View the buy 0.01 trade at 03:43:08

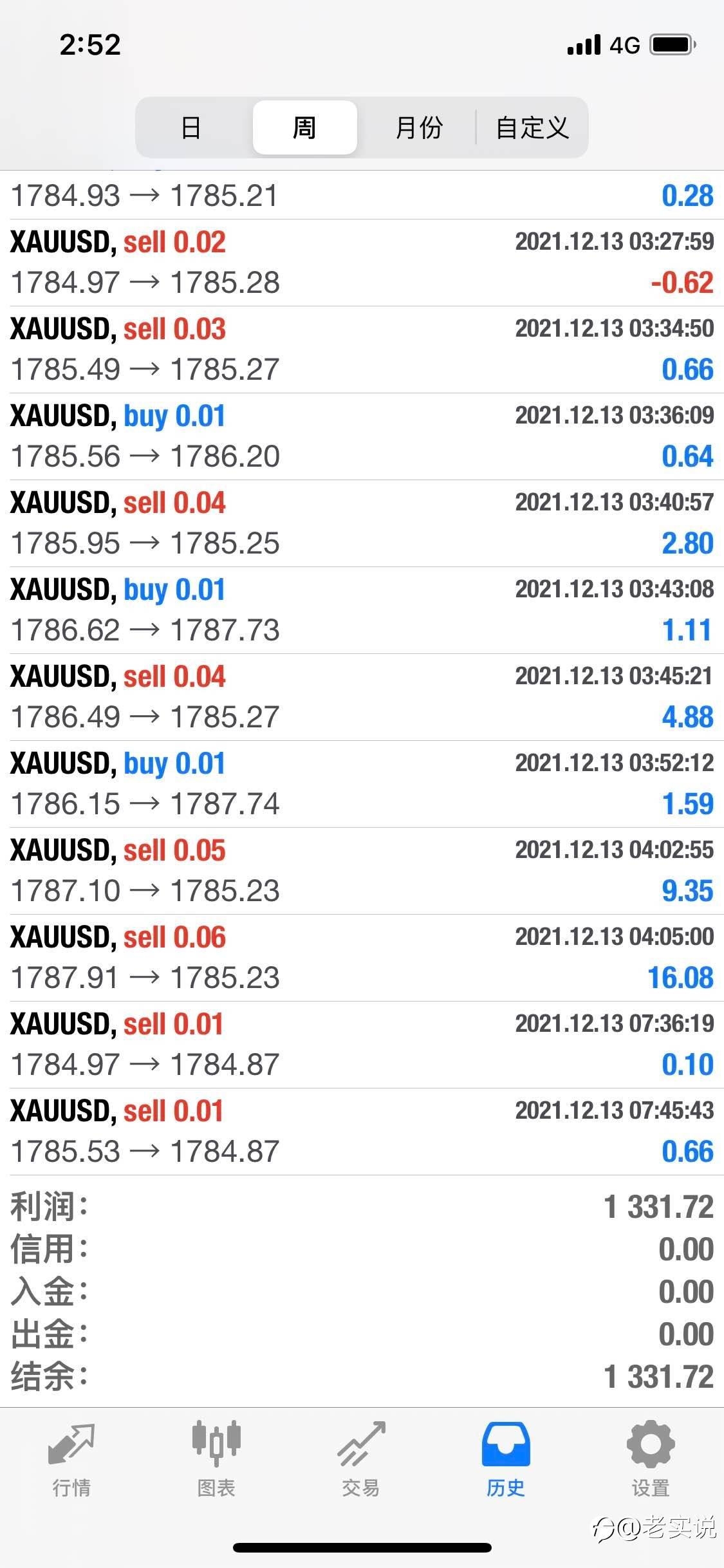pos(362,610)
